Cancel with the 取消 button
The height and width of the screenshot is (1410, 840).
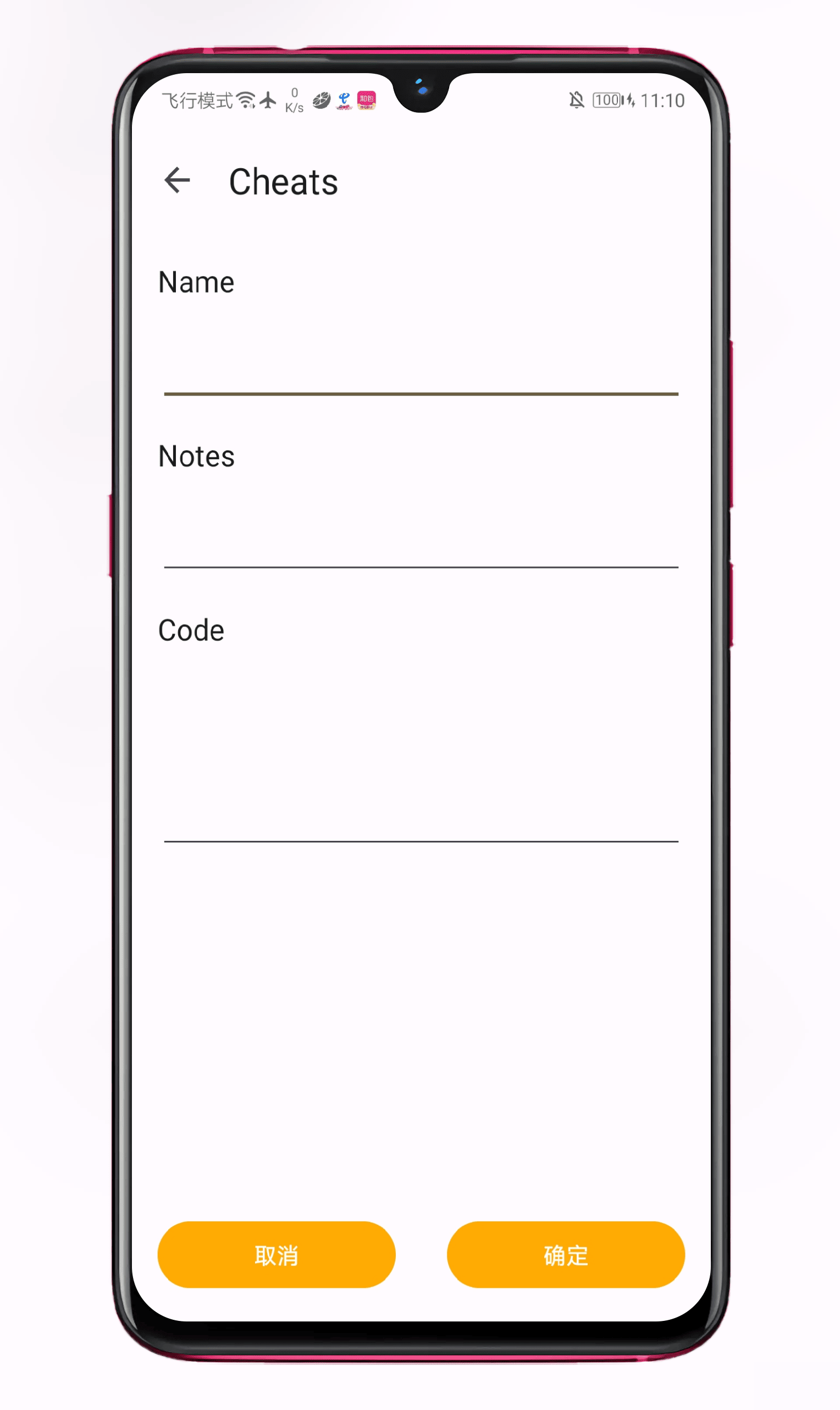pos(276,1255)
